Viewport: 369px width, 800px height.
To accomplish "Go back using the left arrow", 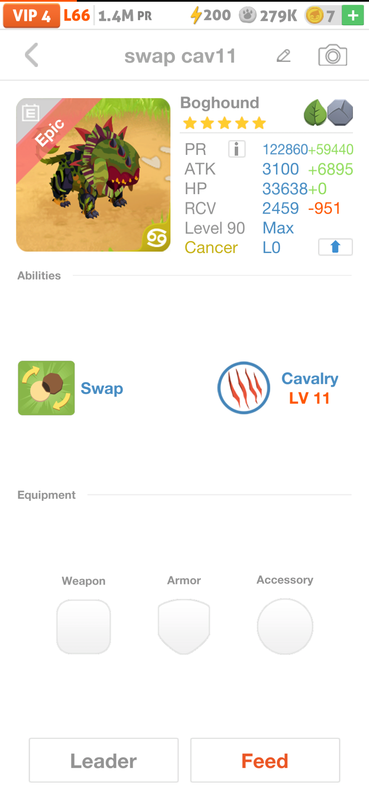I will 32,55.
